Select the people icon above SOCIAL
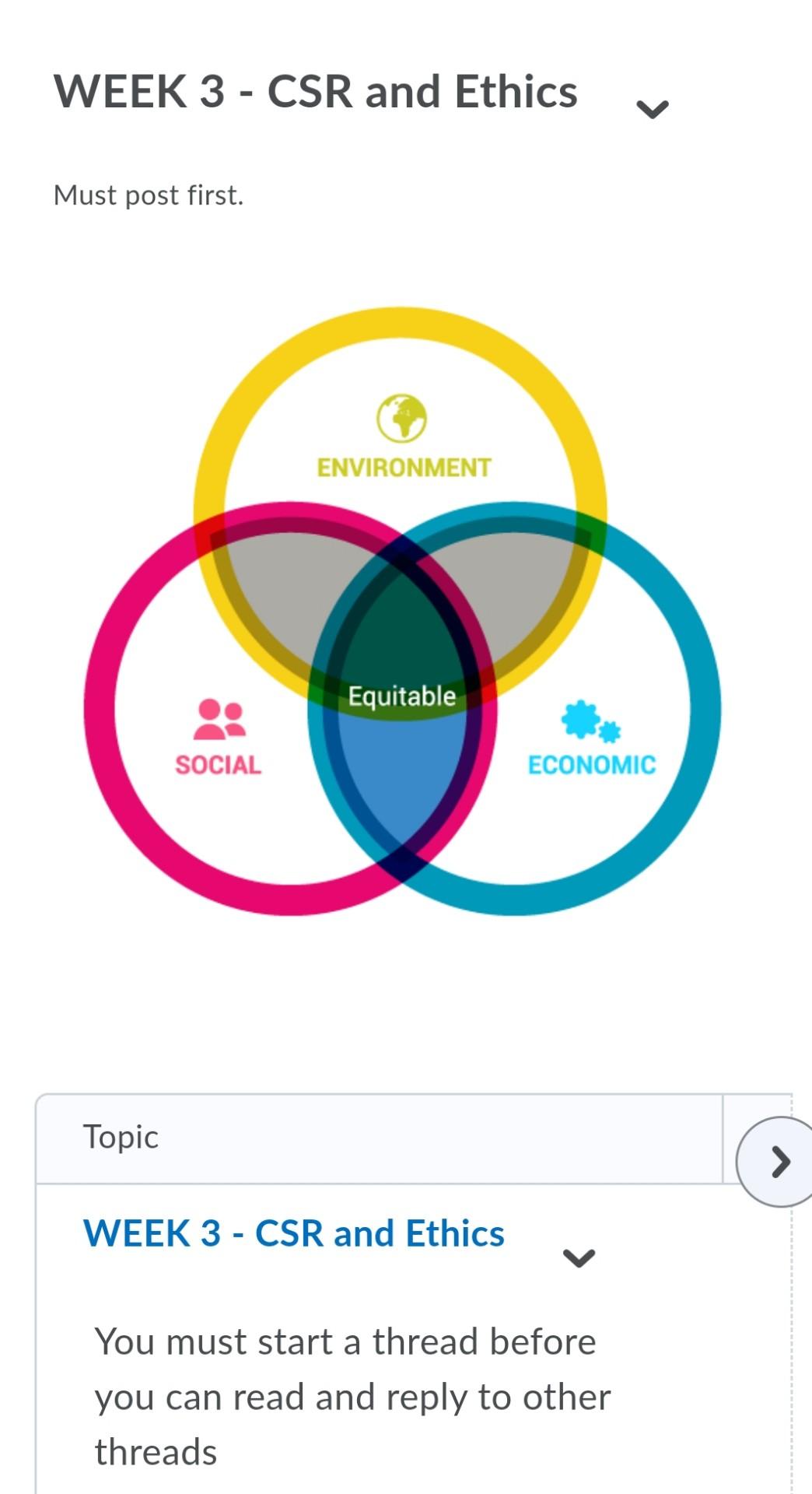 [219, 718]
